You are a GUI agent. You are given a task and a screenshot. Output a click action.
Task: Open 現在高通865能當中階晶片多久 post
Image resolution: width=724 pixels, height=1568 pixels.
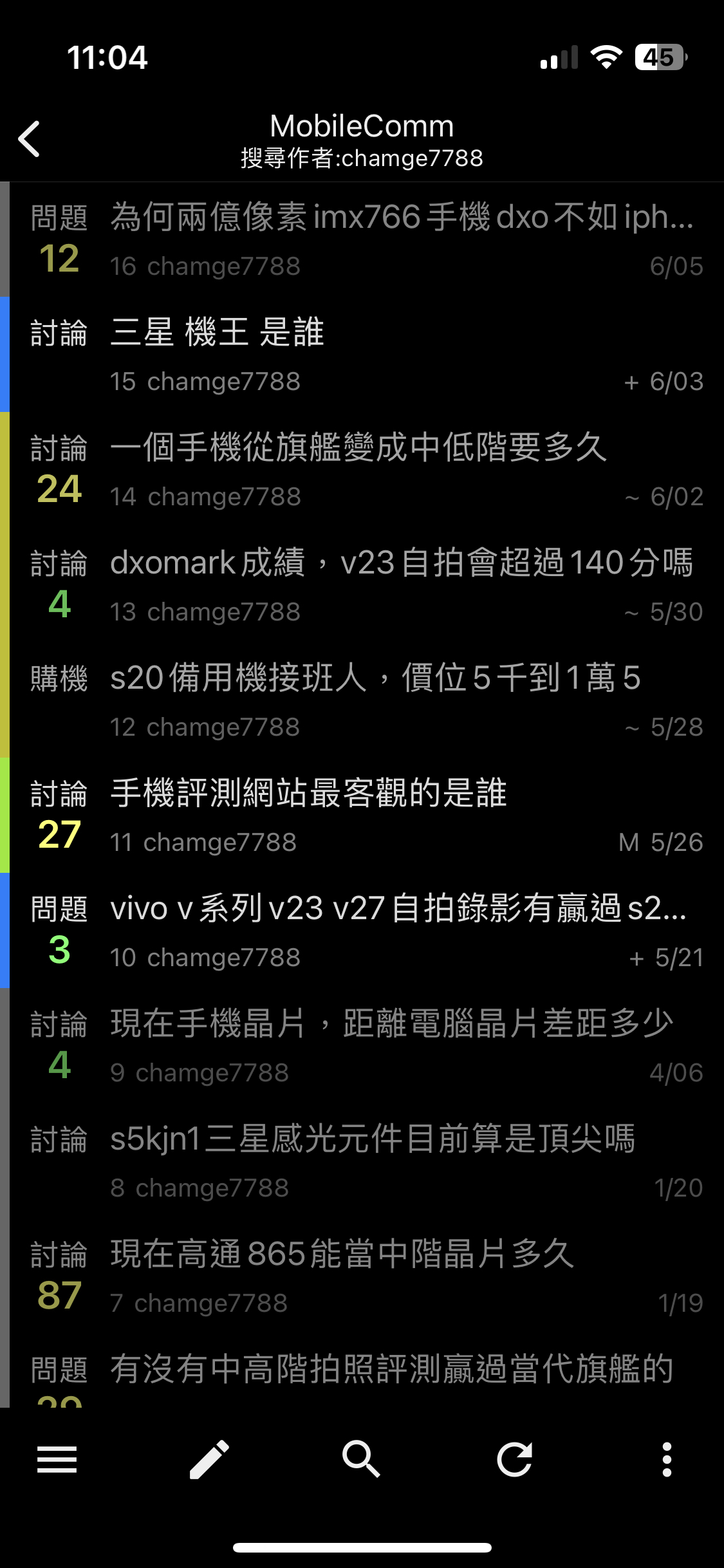pyautogui.click(x=362, y=1276)
